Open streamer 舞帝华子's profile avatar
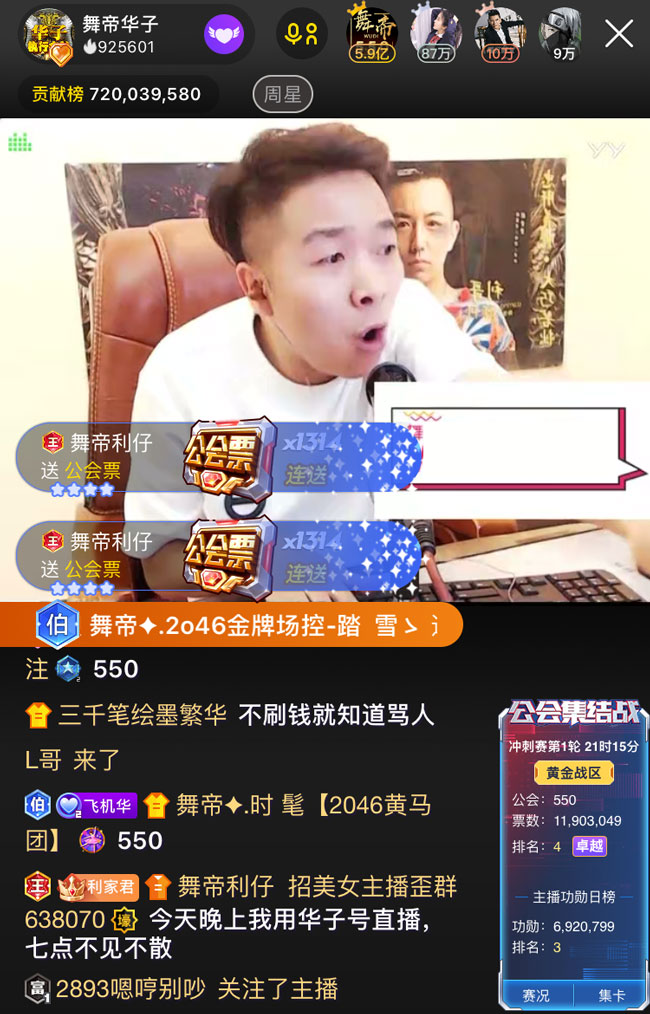 click(49, 35)
